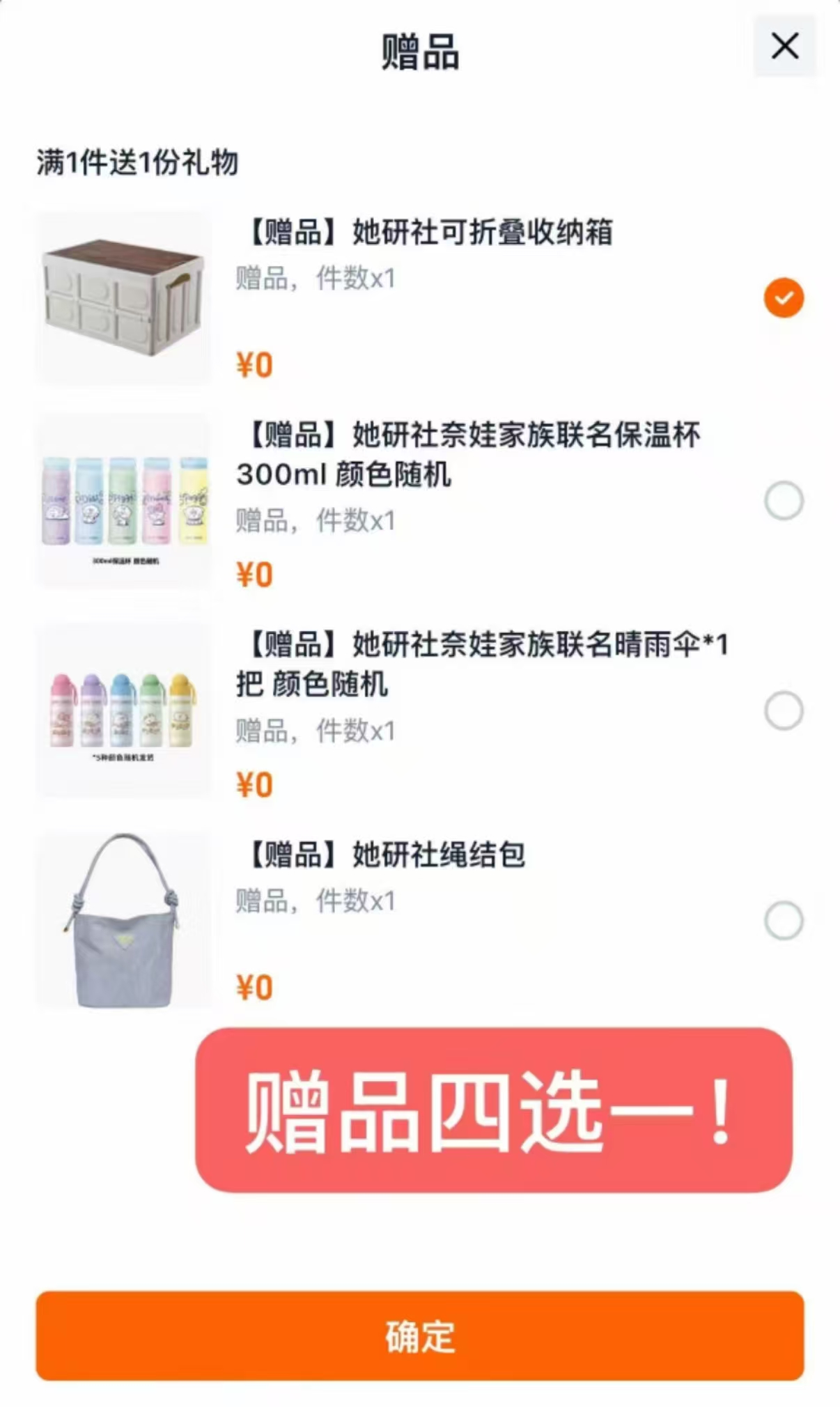Open the grey rope-knot bag image
Viewport: 840px width, 1407px height.
pyautogui.click(x=124, y=919)
